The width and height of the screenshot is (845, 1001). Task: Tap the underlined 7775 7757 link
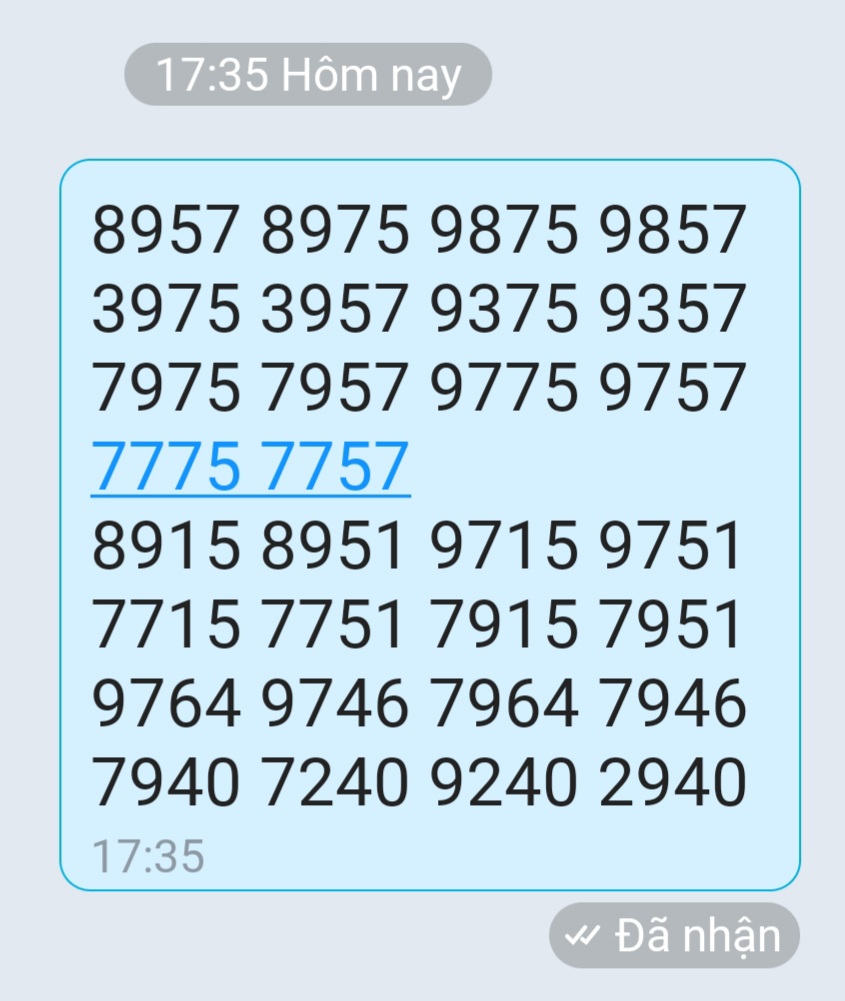[x=250, y=466]
